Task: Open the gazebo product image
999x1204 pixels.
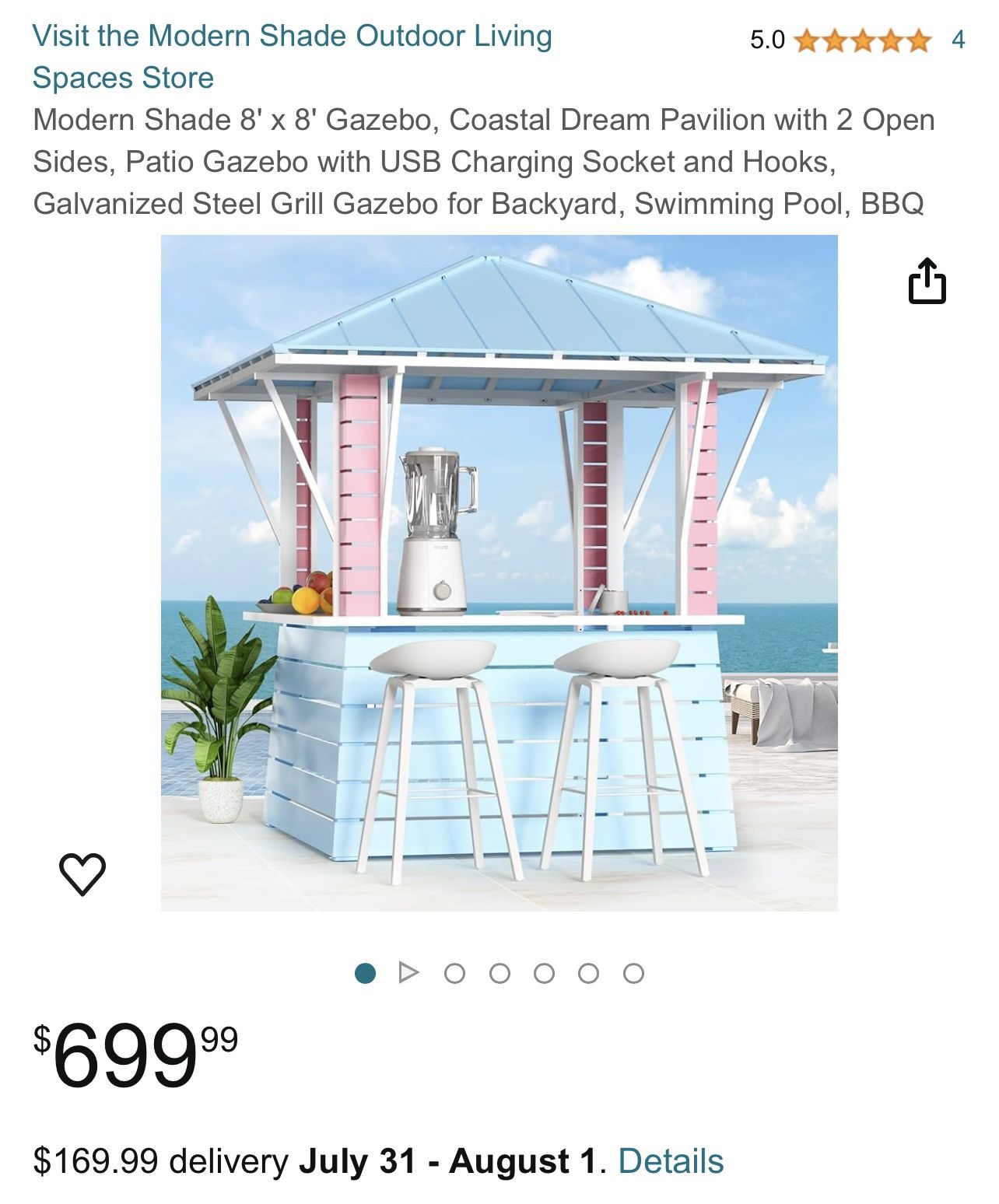Action: tap(499, 572)
